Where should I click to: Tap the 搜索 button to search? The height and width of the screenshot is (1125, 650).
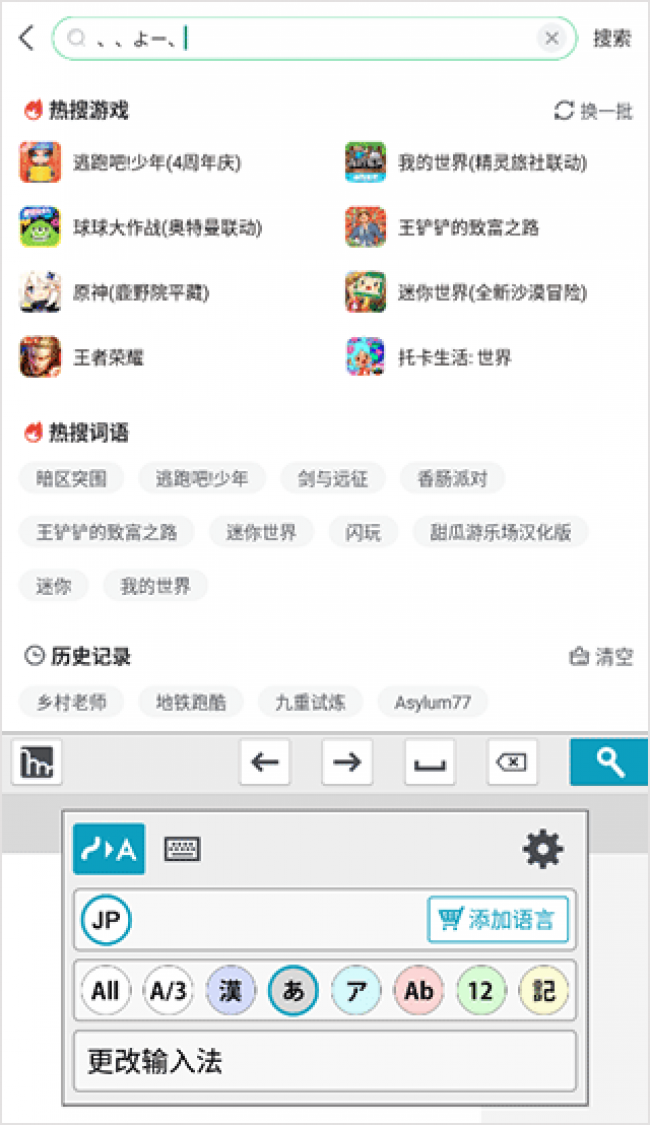point(612,38)
